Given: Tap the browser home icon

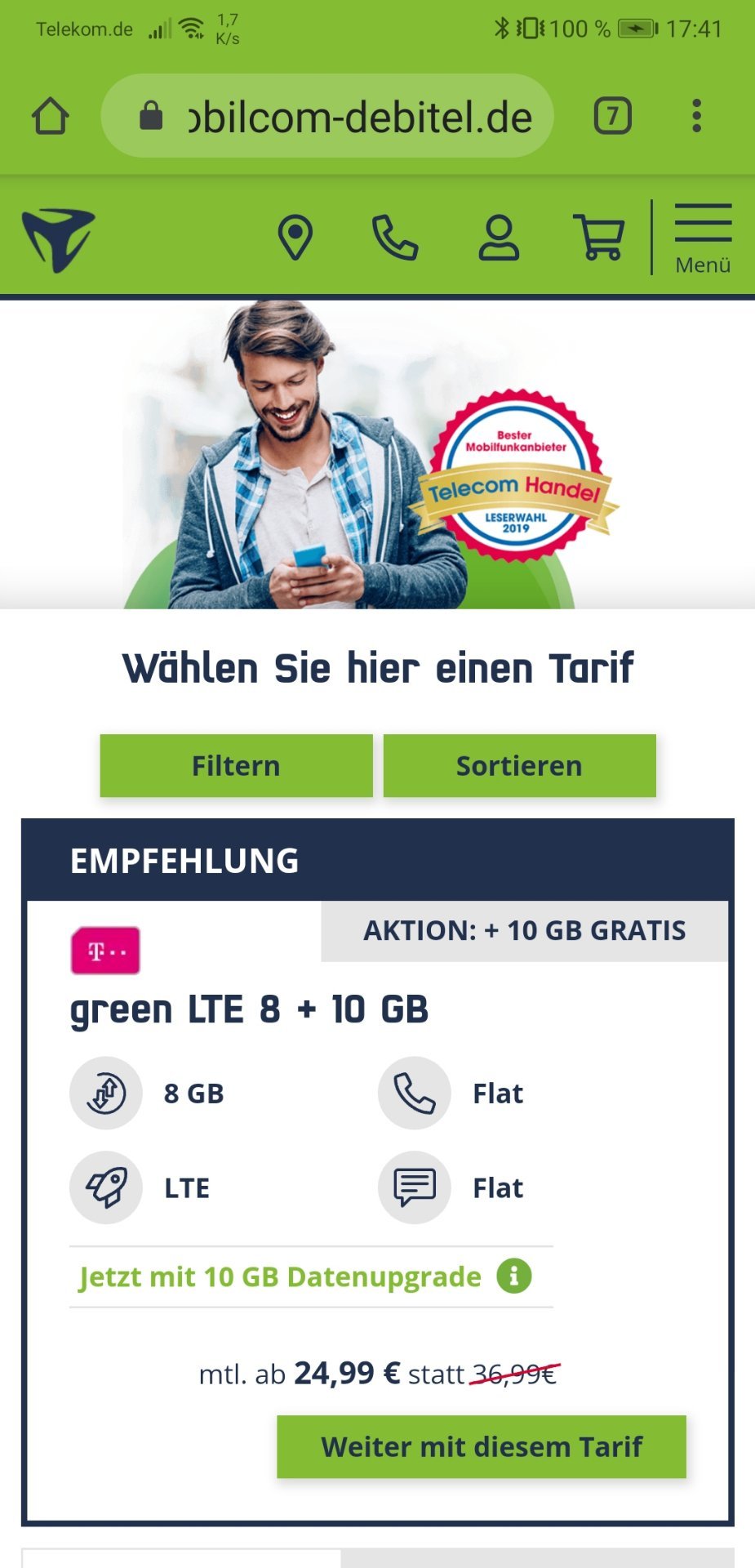Looking at the screenshot, I should click(51, 116).
